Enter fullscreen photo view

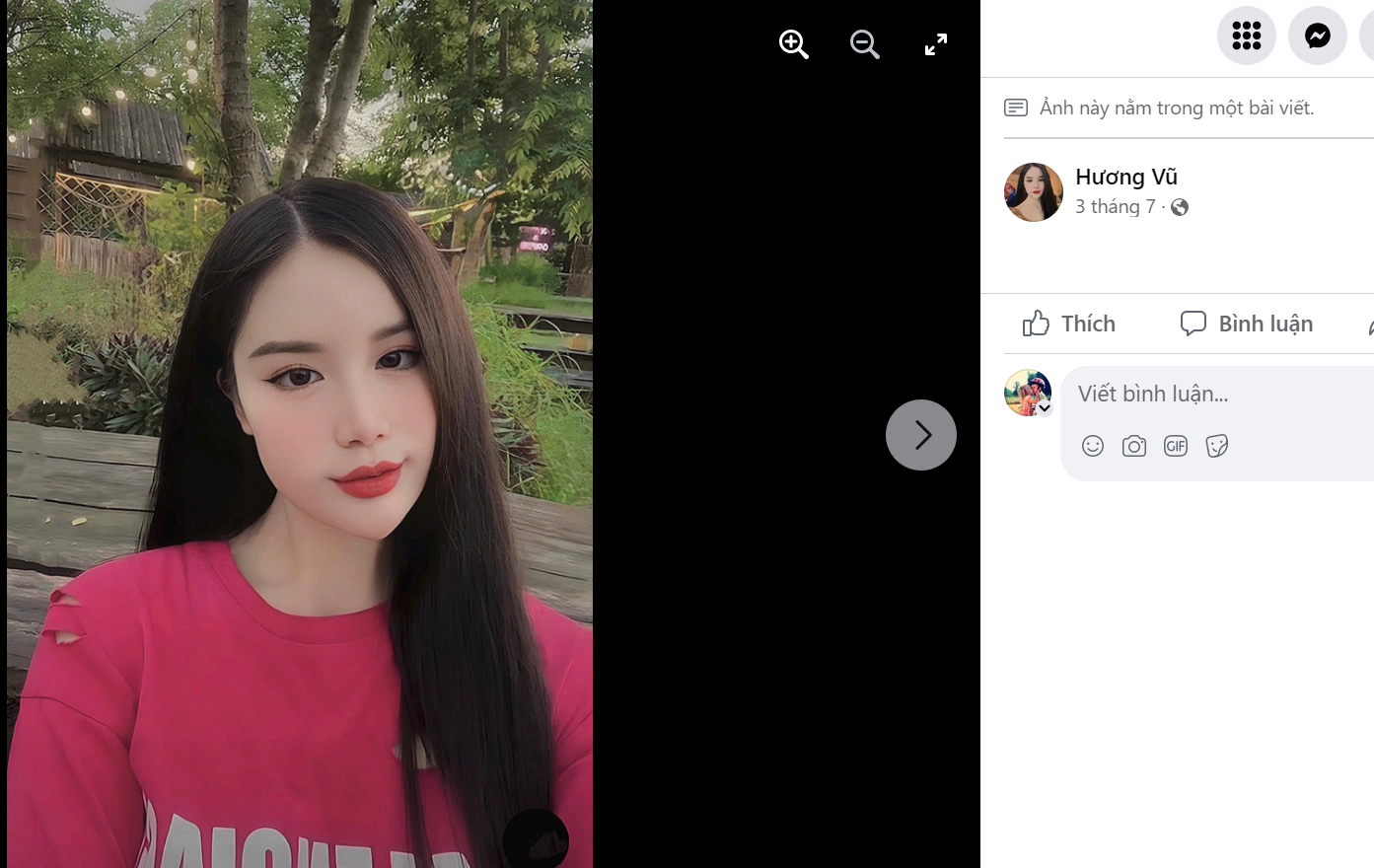[936, 44]
